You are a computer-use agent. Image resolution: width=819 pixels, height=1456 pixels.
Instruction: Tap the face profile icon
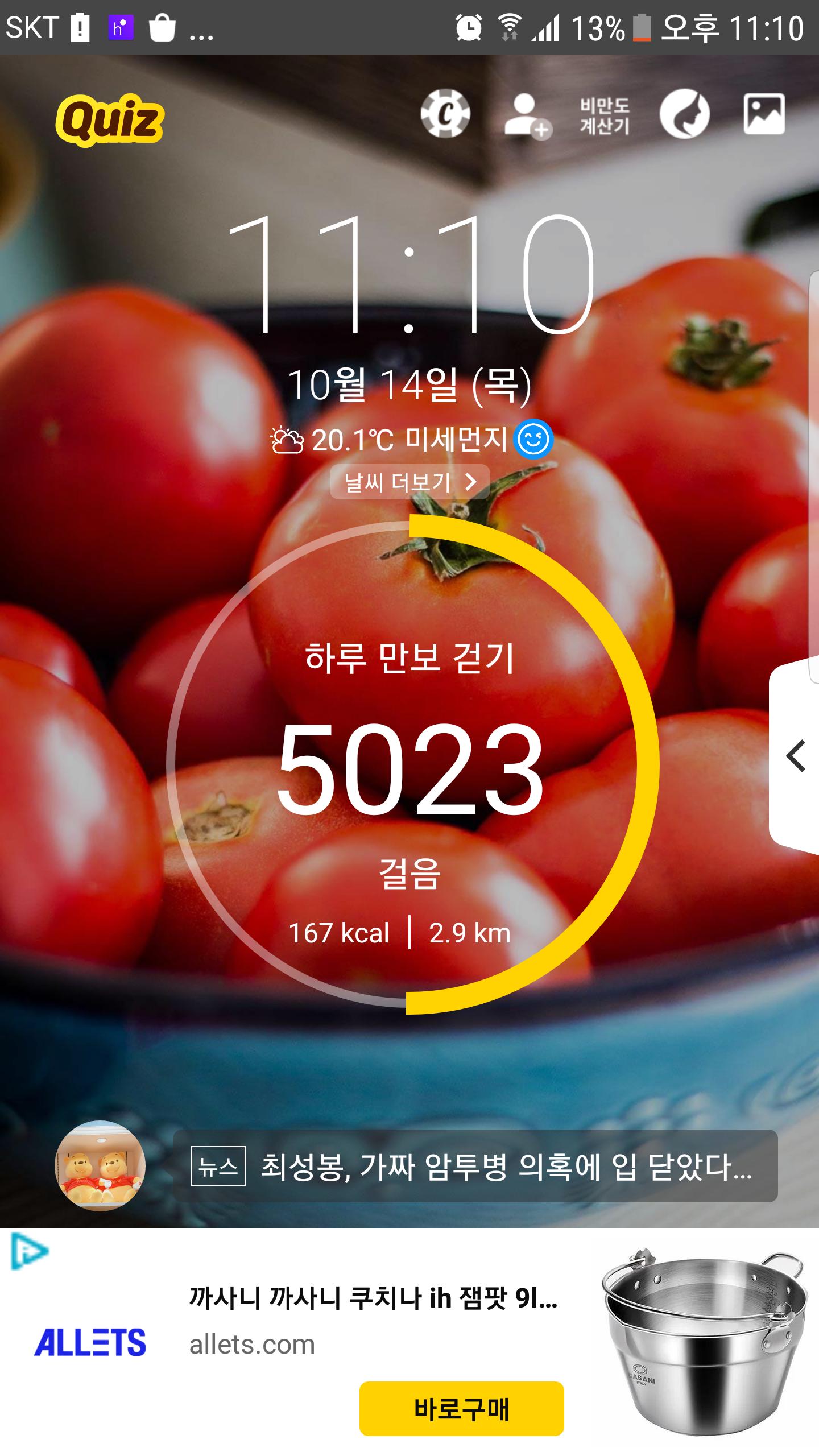(684, 114)
